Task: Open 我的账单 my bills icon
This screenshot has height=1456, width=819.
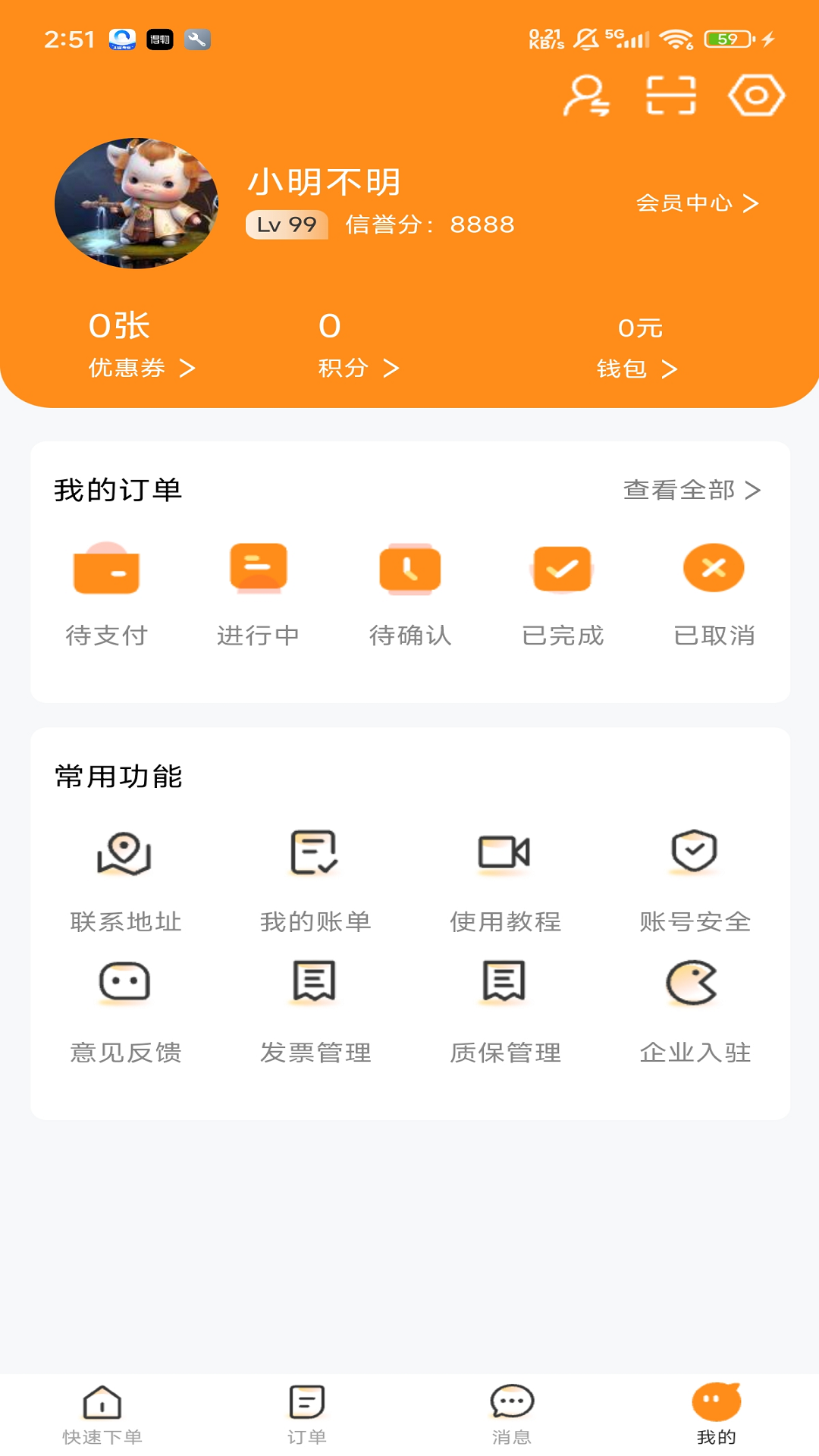Action: pyautogui.click(x=315, y=853)
